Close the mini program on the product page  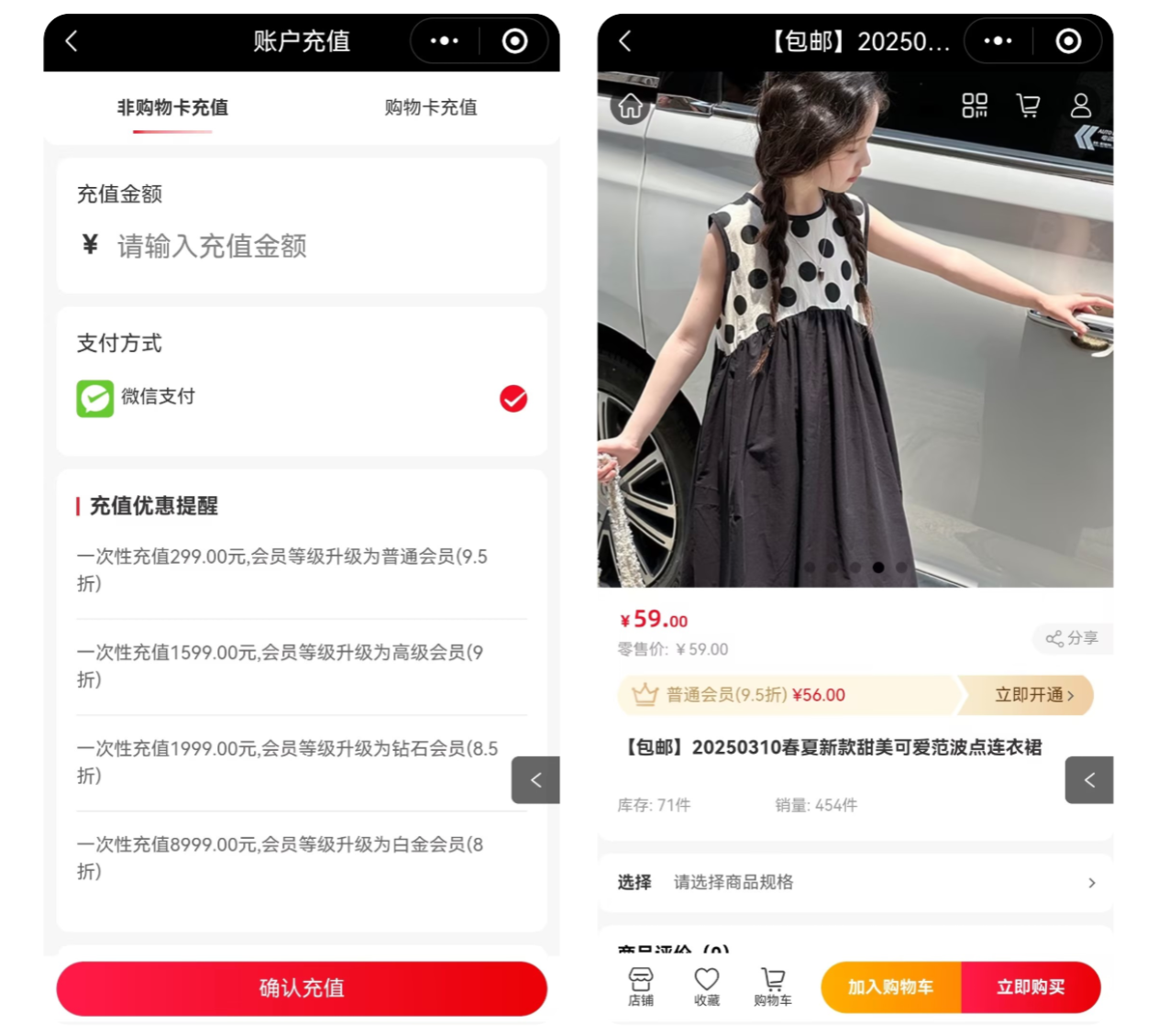tap(1068, 41)
